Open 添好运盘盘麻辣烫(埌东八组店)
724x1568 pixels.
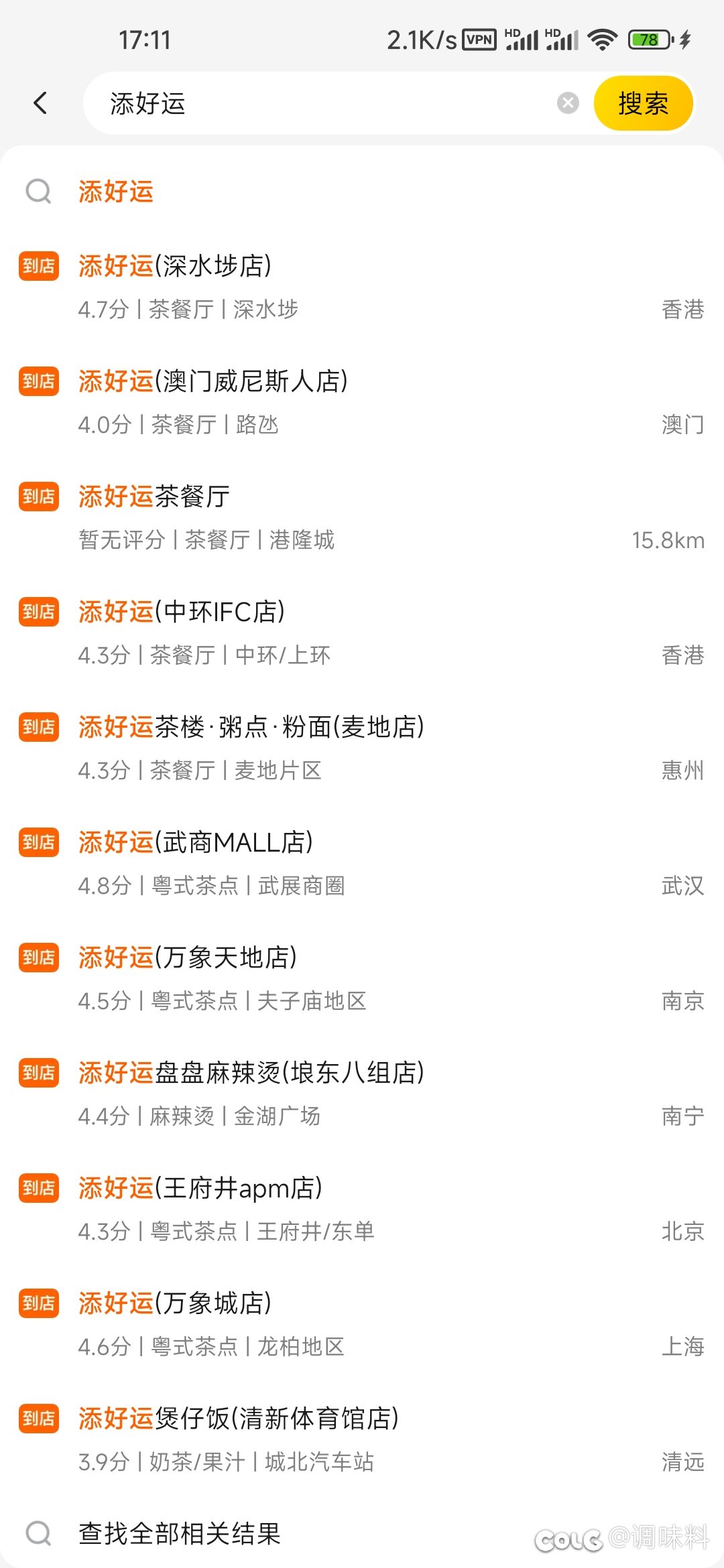pos(362,1094)
